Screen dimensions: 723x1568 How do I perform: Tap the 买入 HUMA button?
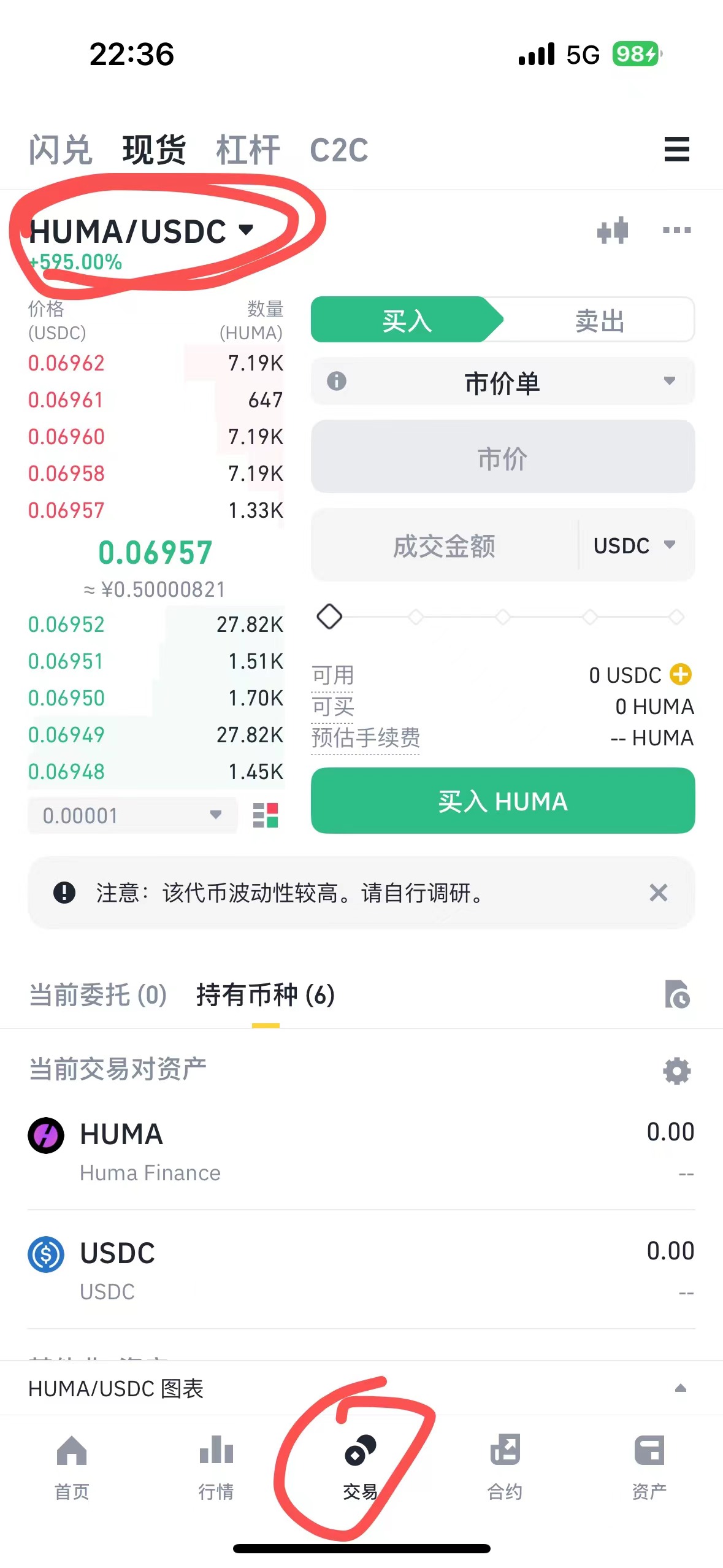click(503, 801)
